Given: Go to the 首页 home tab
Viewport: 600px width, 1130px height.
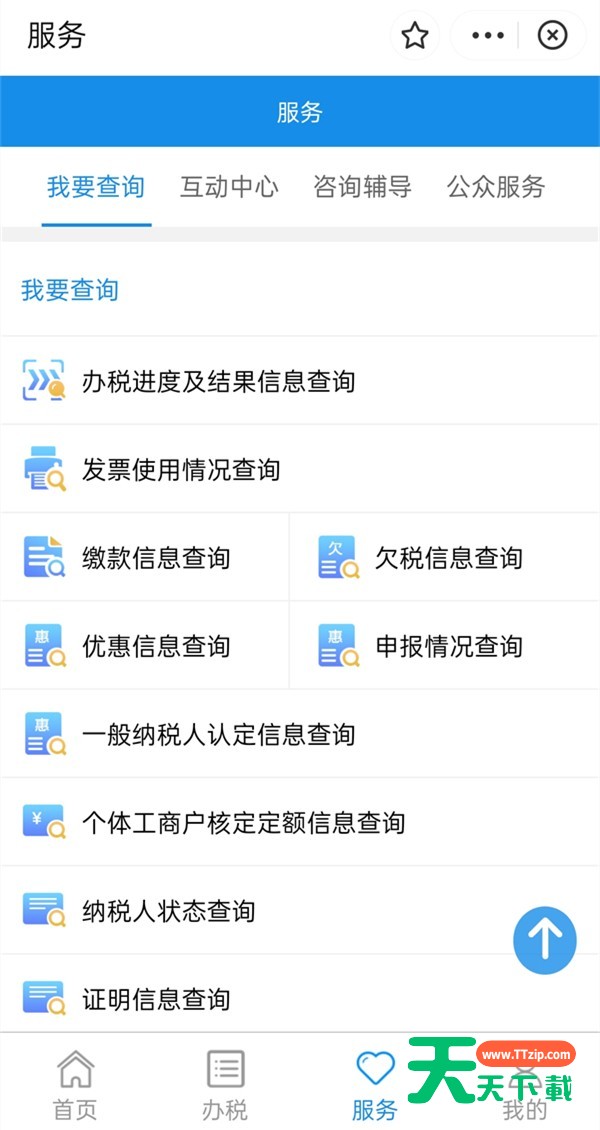Looking at the screenshot, I should (75, 1084).
